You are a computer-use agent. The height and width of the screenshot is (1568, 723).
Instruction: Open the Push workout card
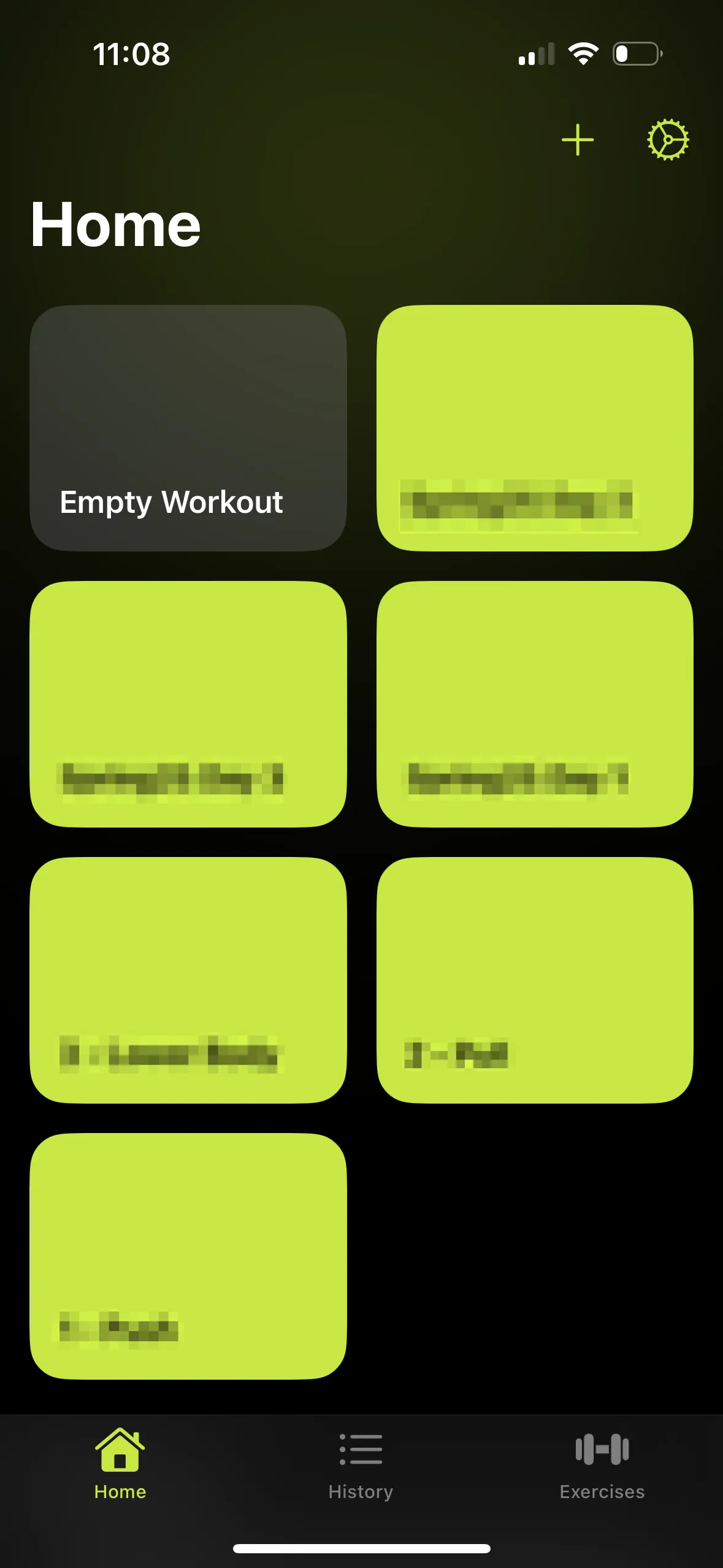click(x=188, y=1256)
